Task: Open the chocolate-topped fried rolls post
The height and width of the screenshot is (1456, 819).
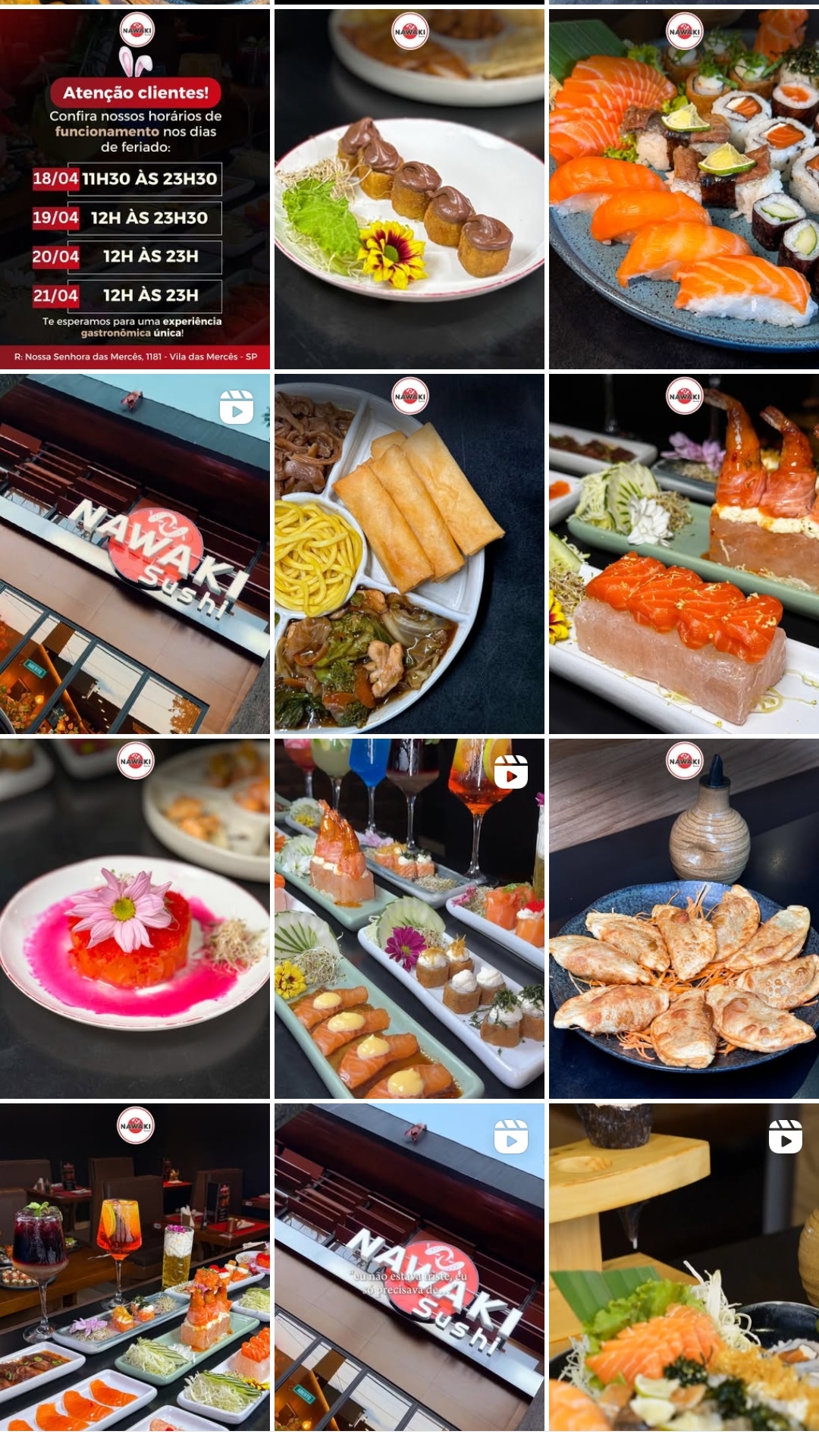Action: coord(409,190)
